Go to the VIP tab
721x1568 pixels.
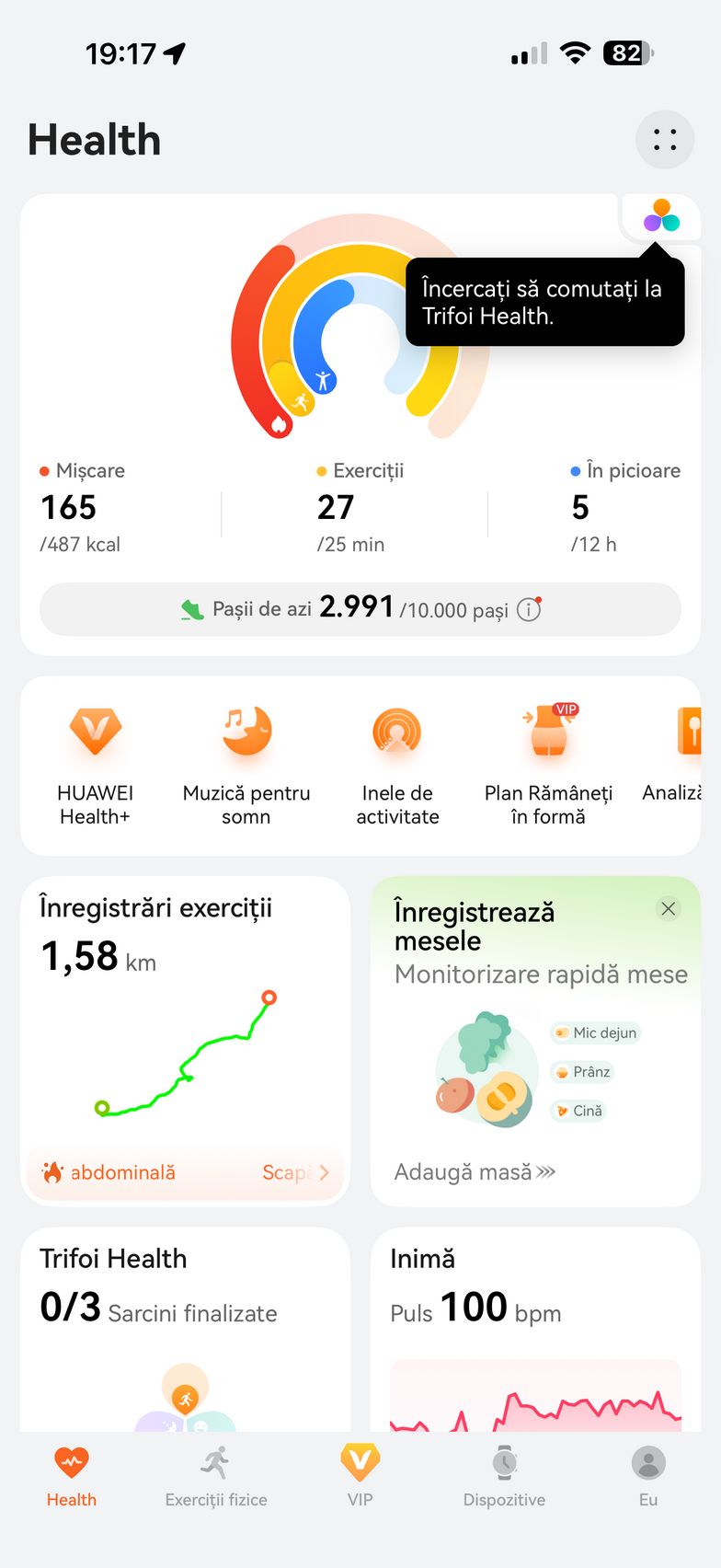click(360, 1478)
